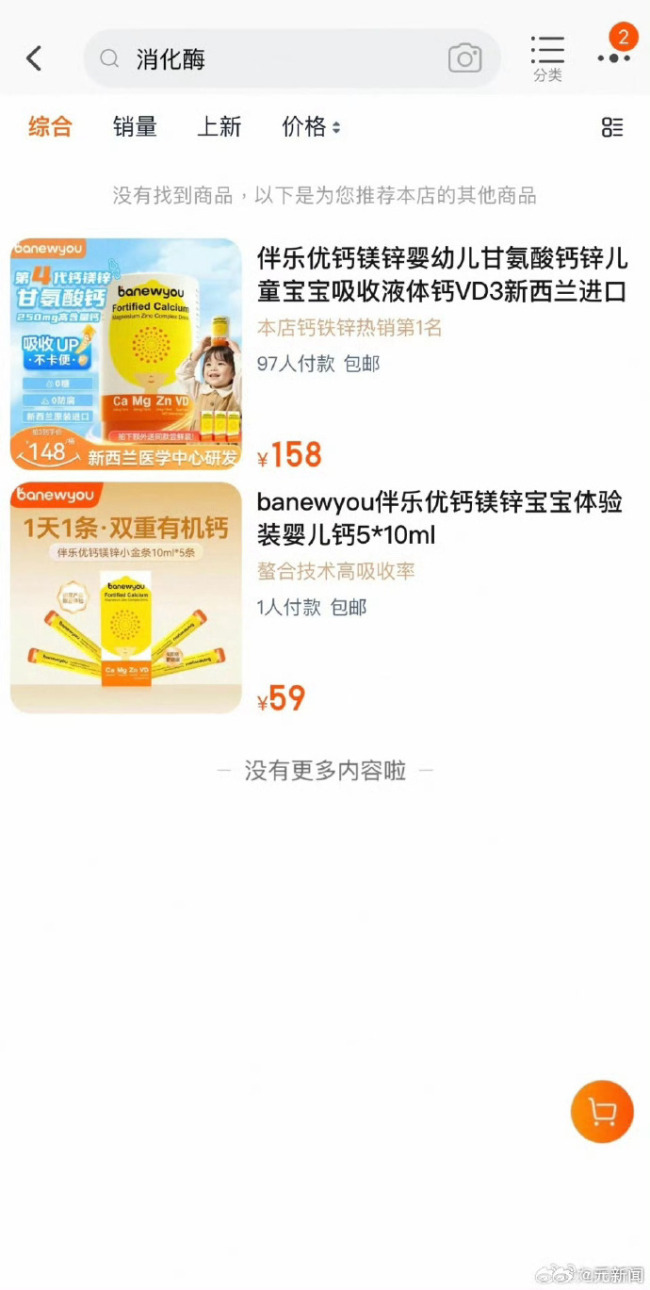Go back with the arrow icon

(34, 58)
